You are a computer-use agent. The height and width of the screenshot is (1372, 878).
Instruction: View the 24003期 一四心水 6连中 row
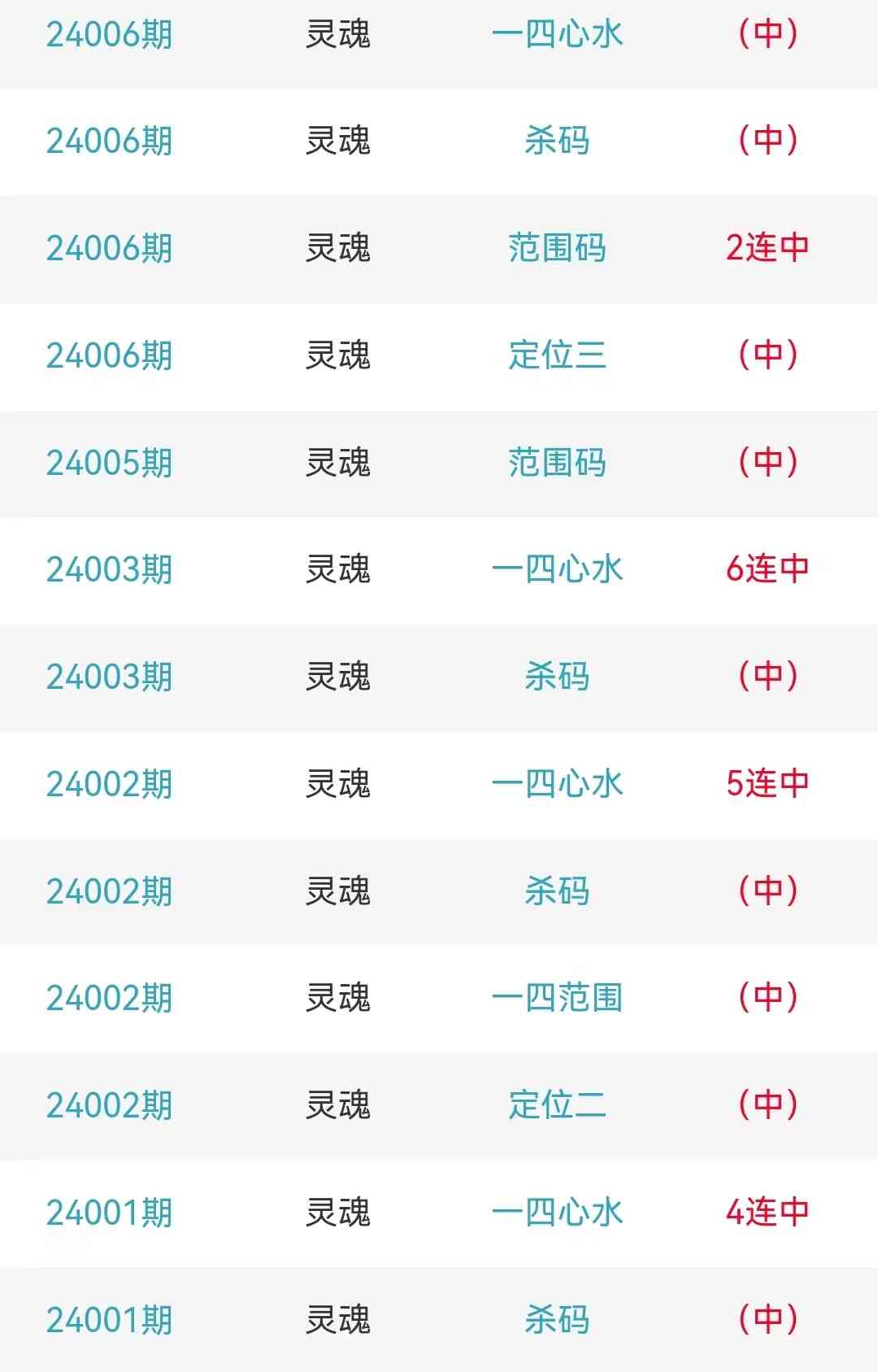tap(557, 569)
